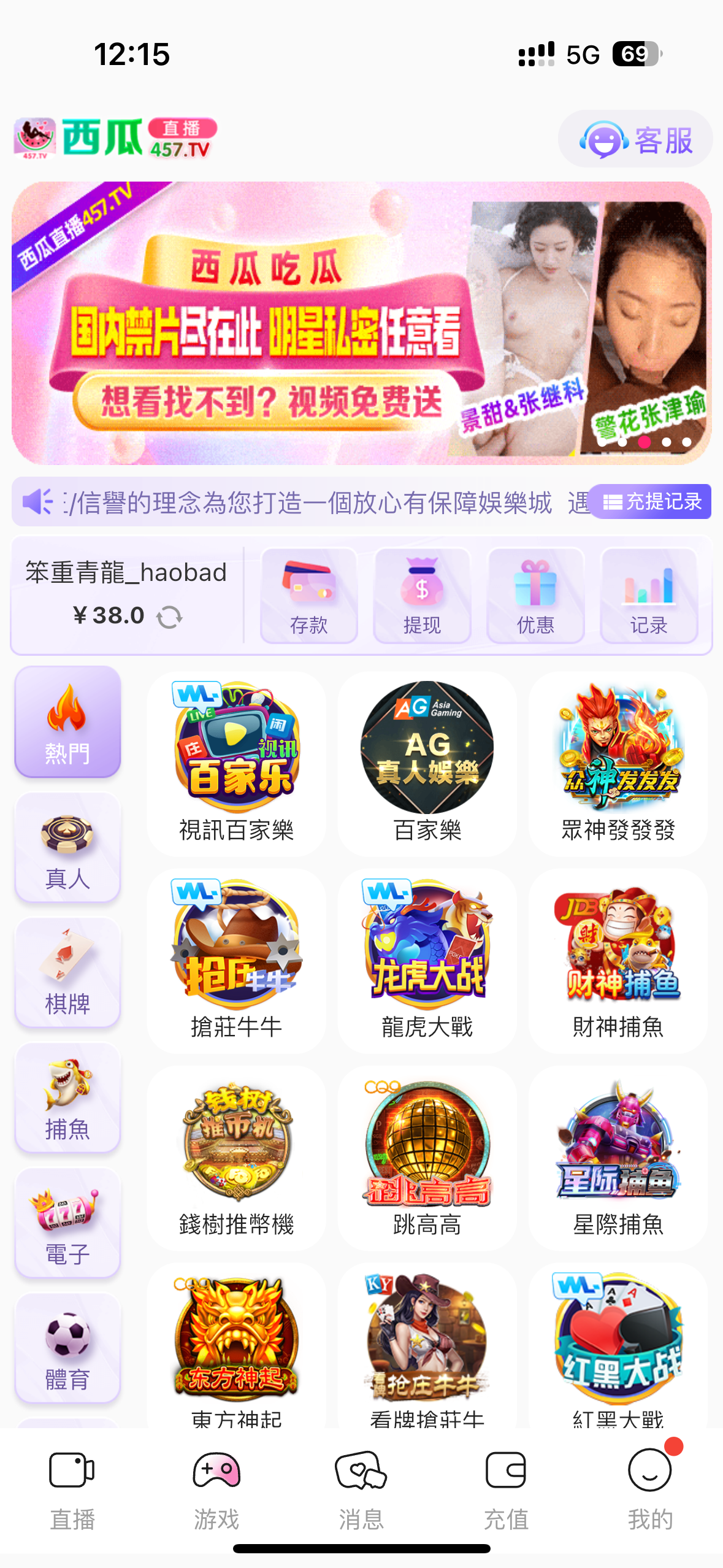
Task: Open the 提现 withdrawal function
Action: [x=422, y=595]
